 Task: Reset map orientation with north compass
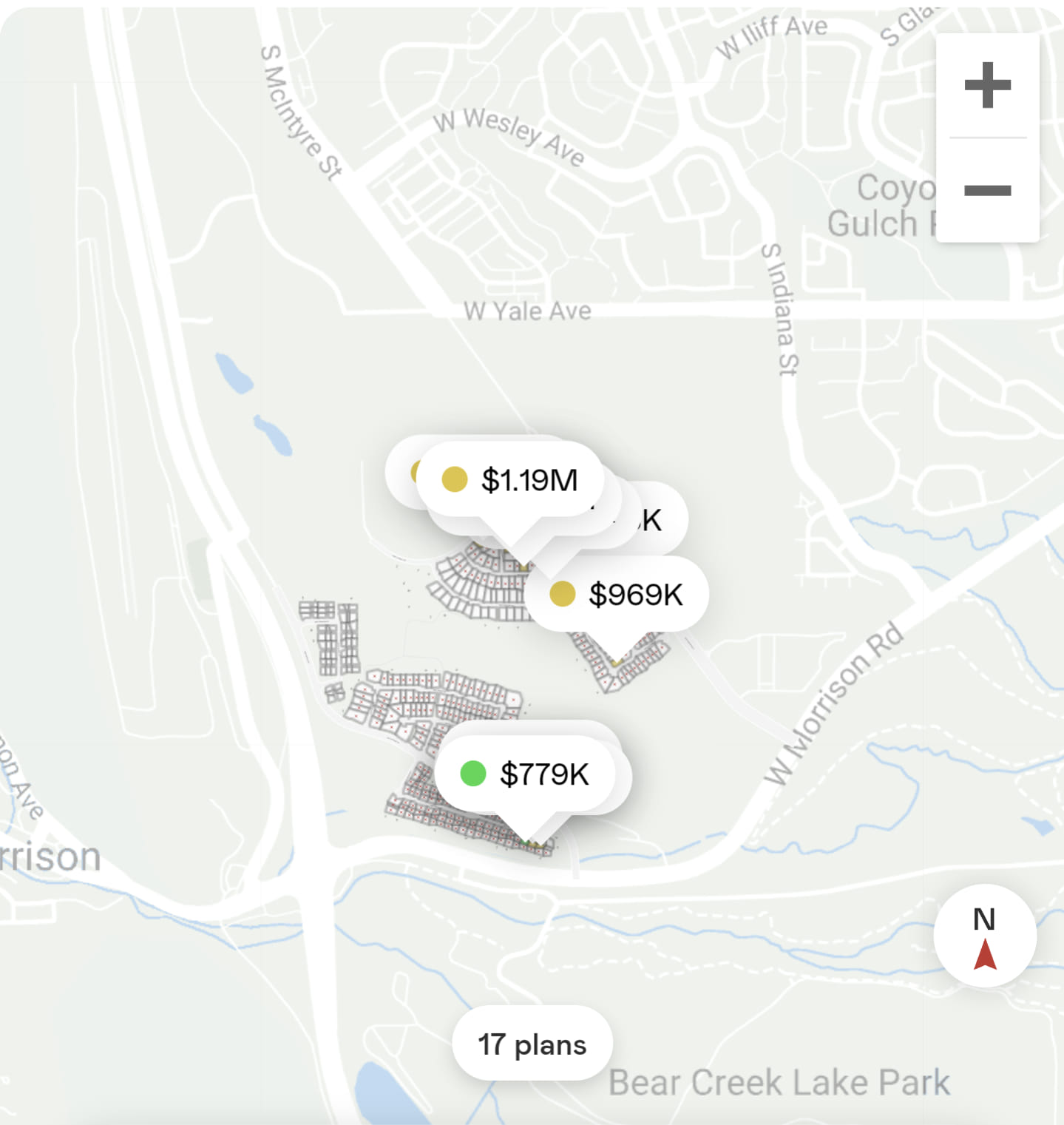[x=984, y=936]
